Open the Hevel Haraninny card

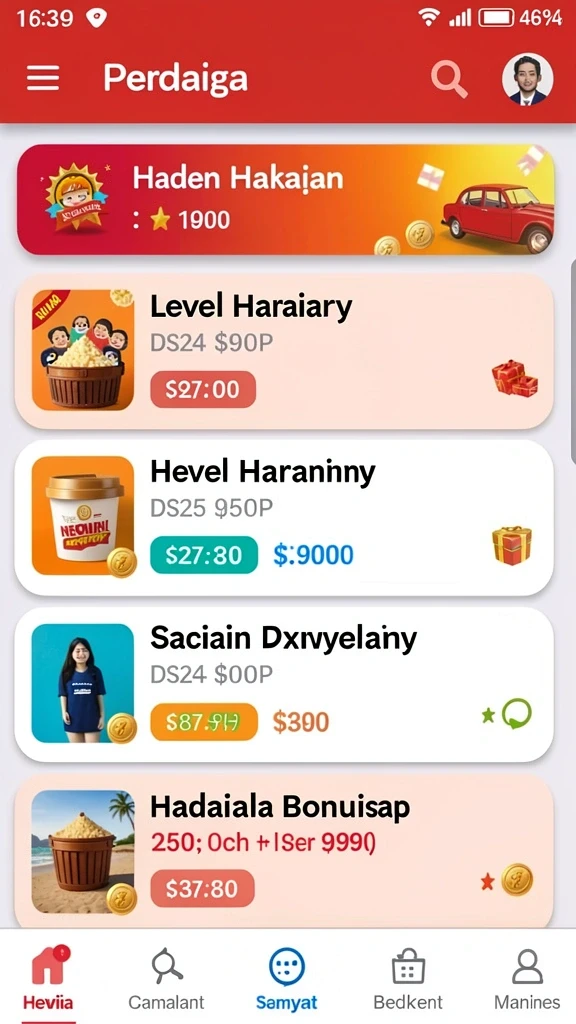284,518
